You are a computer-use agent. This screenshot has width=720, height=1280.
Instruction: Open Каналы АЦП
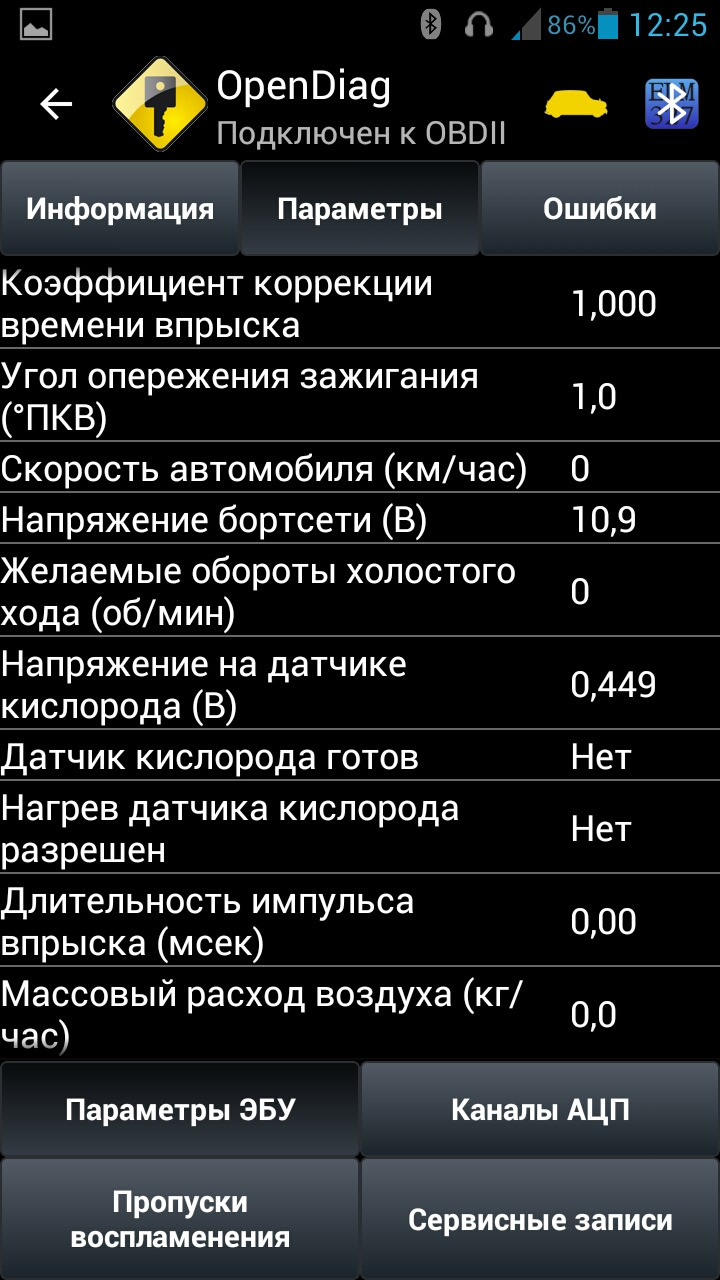tap(540, 1110)
